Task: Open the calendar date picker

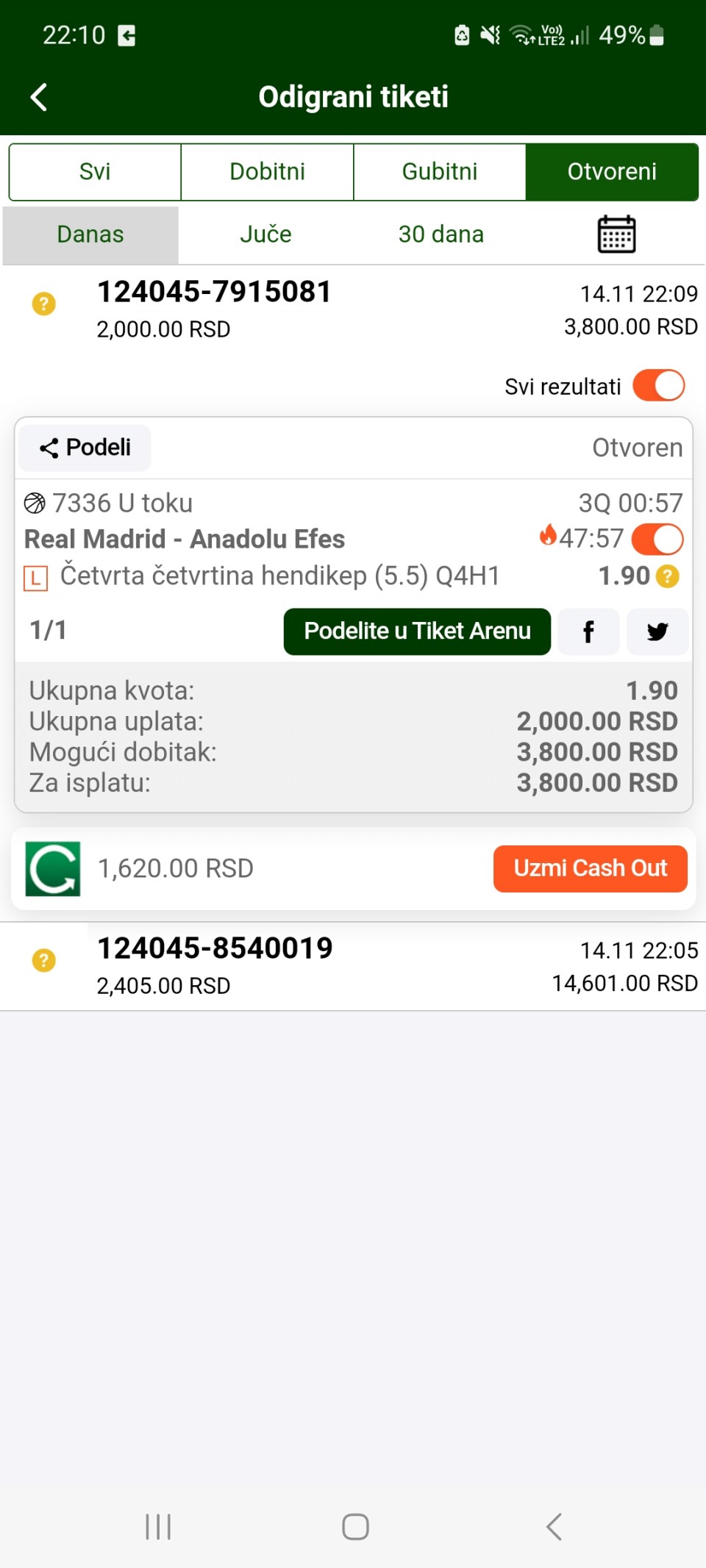Action: [x=616, y=235]
